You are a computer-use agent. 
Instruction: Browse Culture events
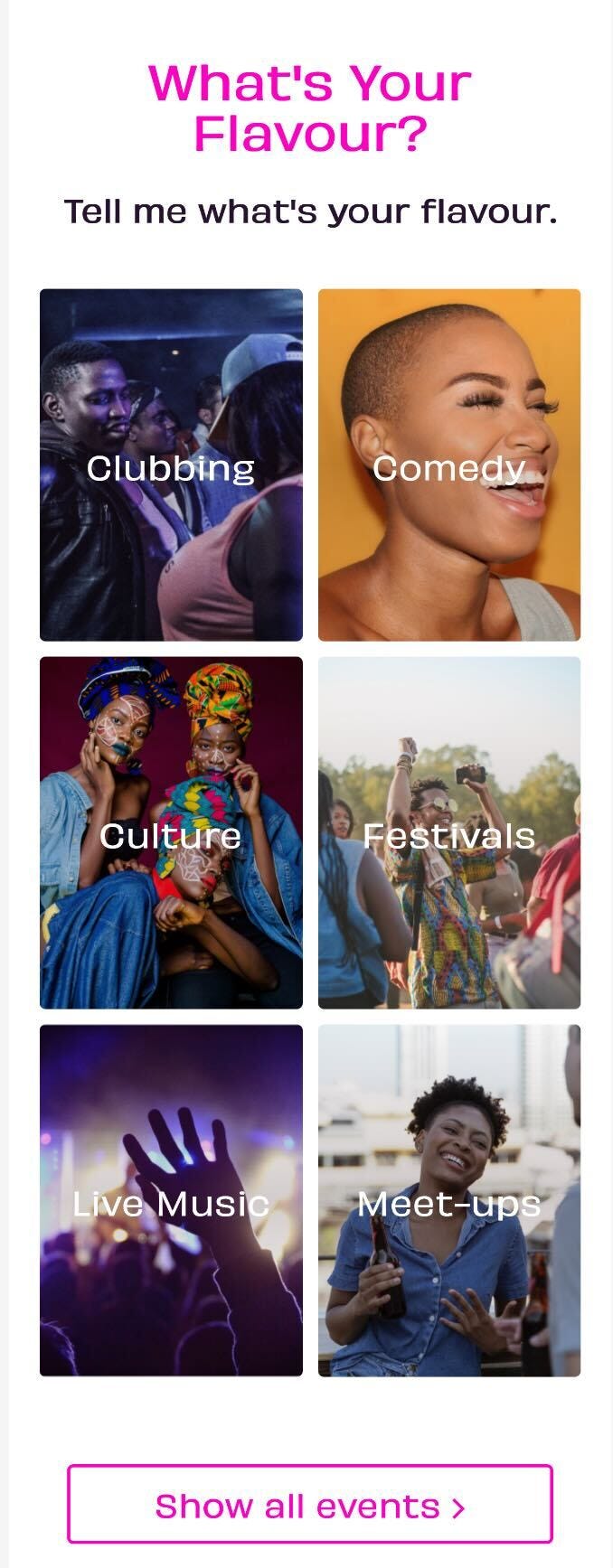(x=171, y=832)
